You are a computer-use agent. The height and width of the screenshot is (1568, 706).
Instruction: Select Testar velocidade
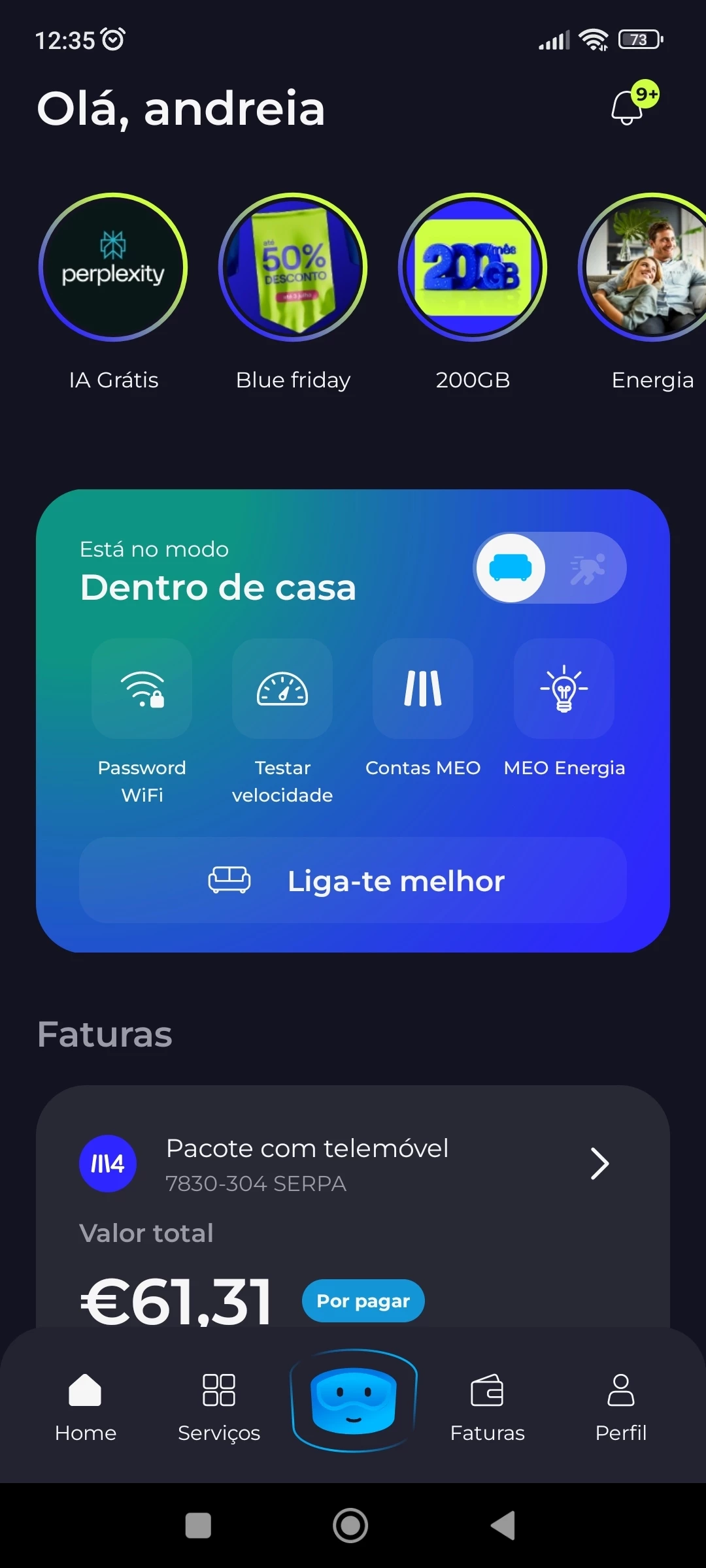point(282,689)
